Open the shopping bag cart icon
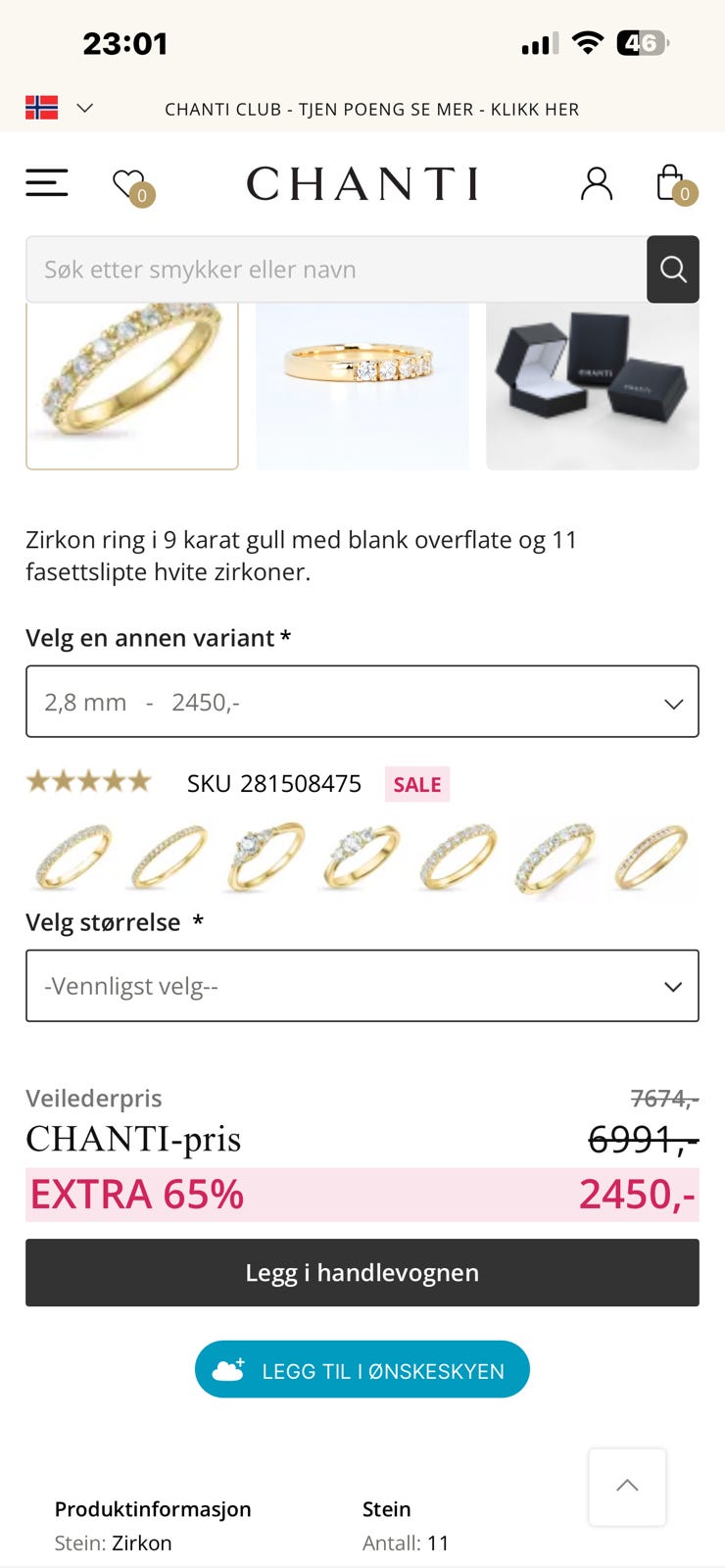 [x=671, y=182]
